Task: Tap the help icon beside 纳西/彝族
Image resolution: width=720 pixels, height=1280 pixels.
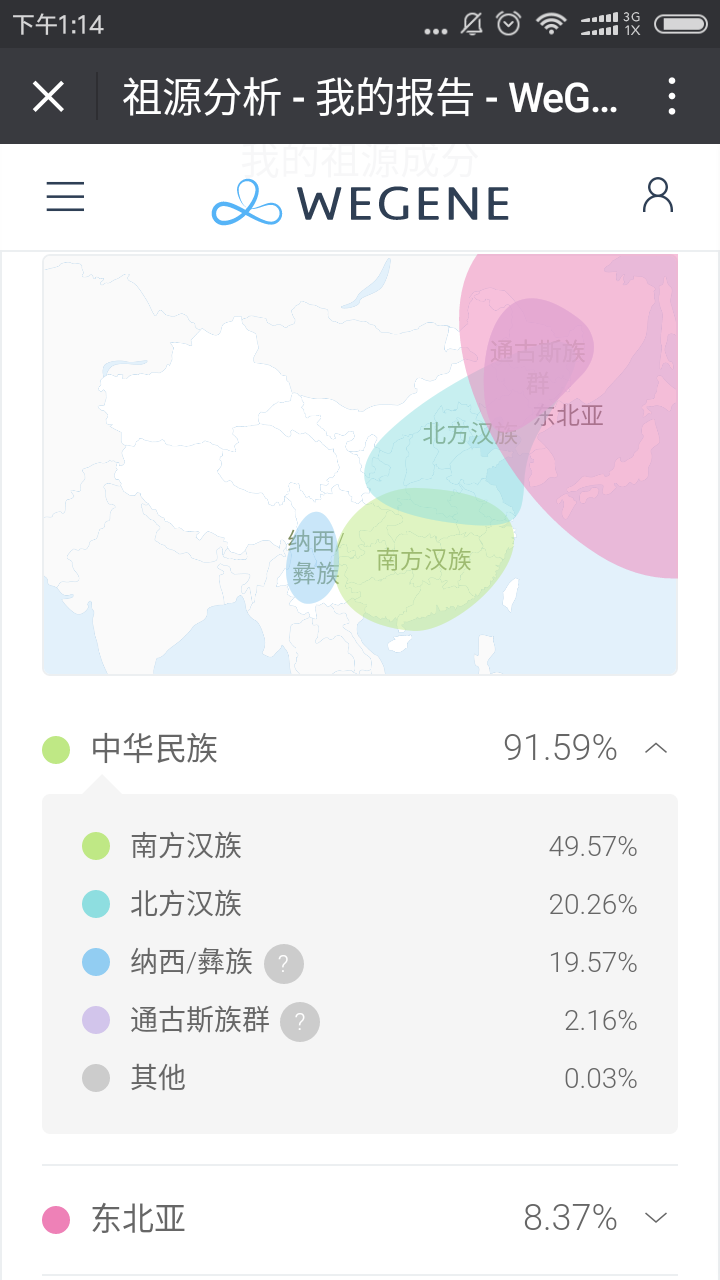Action: [x=284, y=964]
